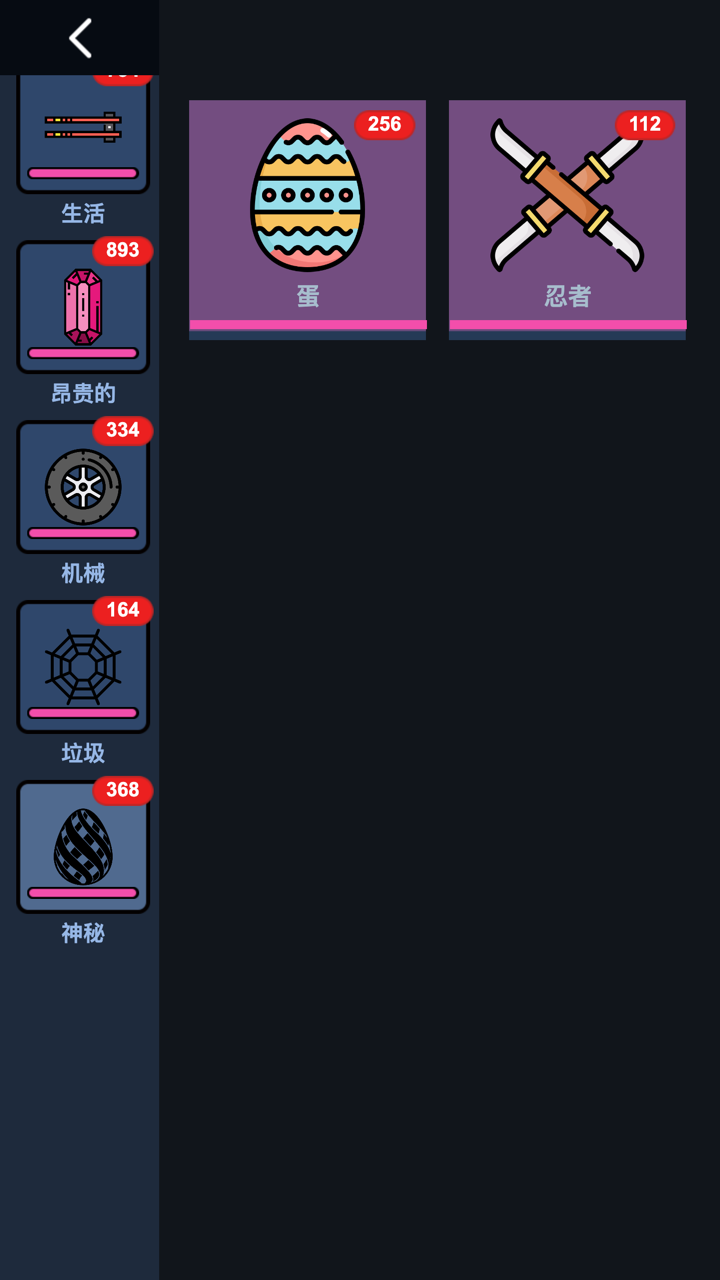Select the 机械 gear wheel category icon
The height and width of the screenshot is (1280, 720).
83,487
